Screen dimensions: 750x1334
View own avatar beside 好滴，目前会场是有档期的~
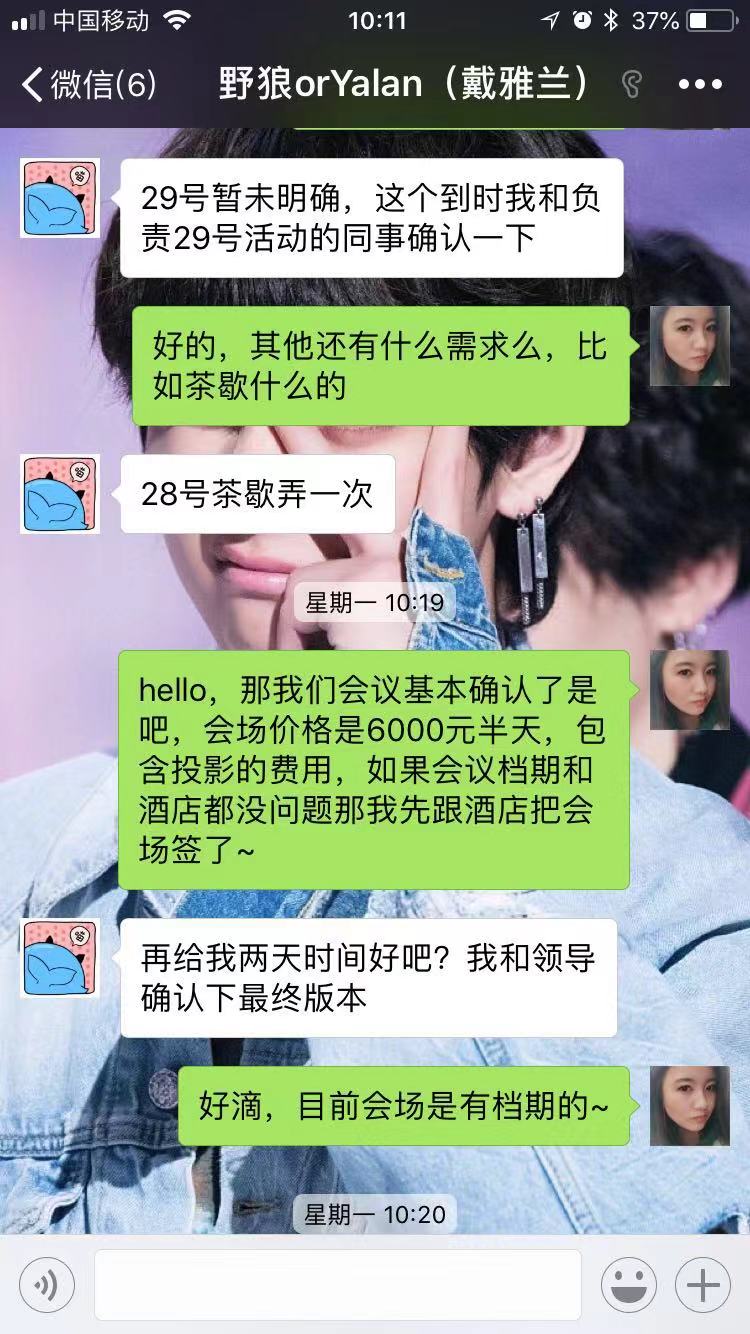click(690, 1105)
